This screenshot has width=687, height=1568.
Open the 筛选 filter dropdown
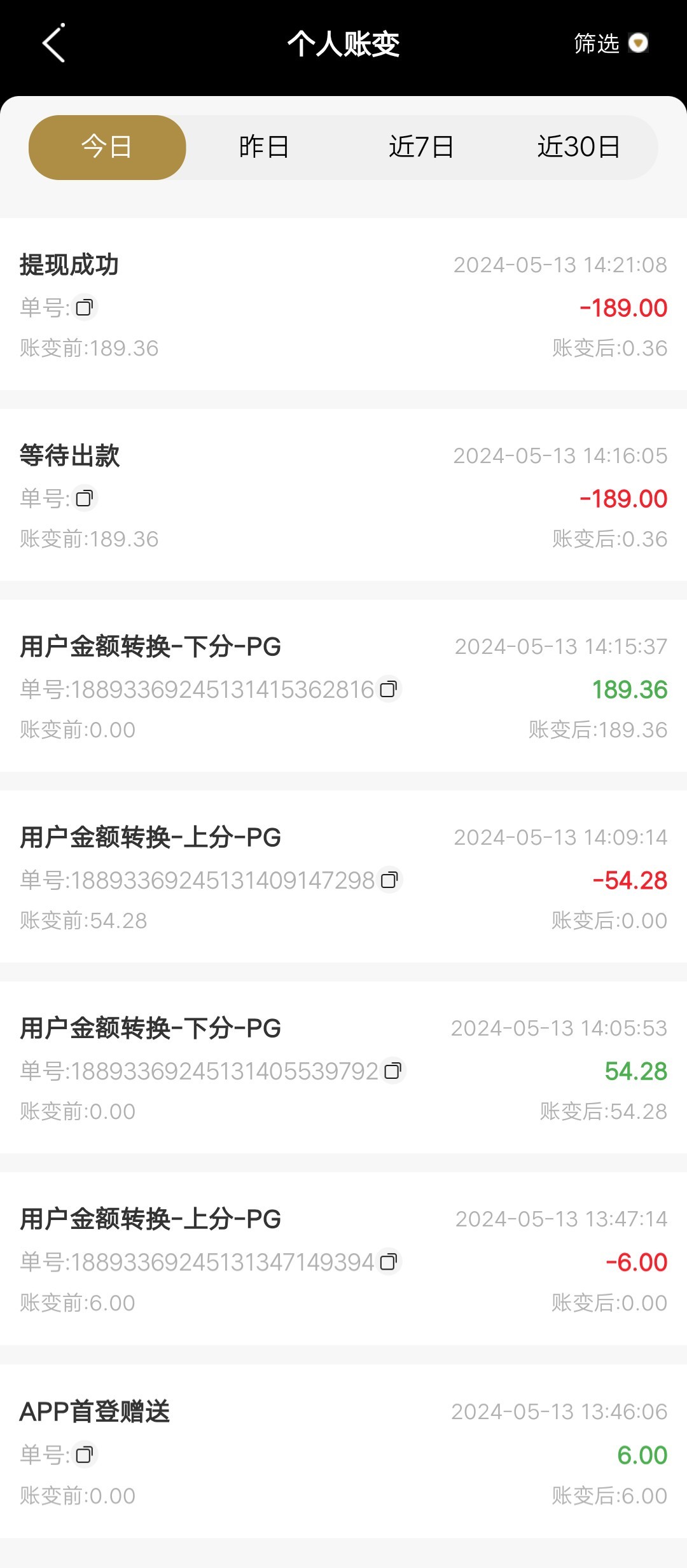click(x=611, y=43)
